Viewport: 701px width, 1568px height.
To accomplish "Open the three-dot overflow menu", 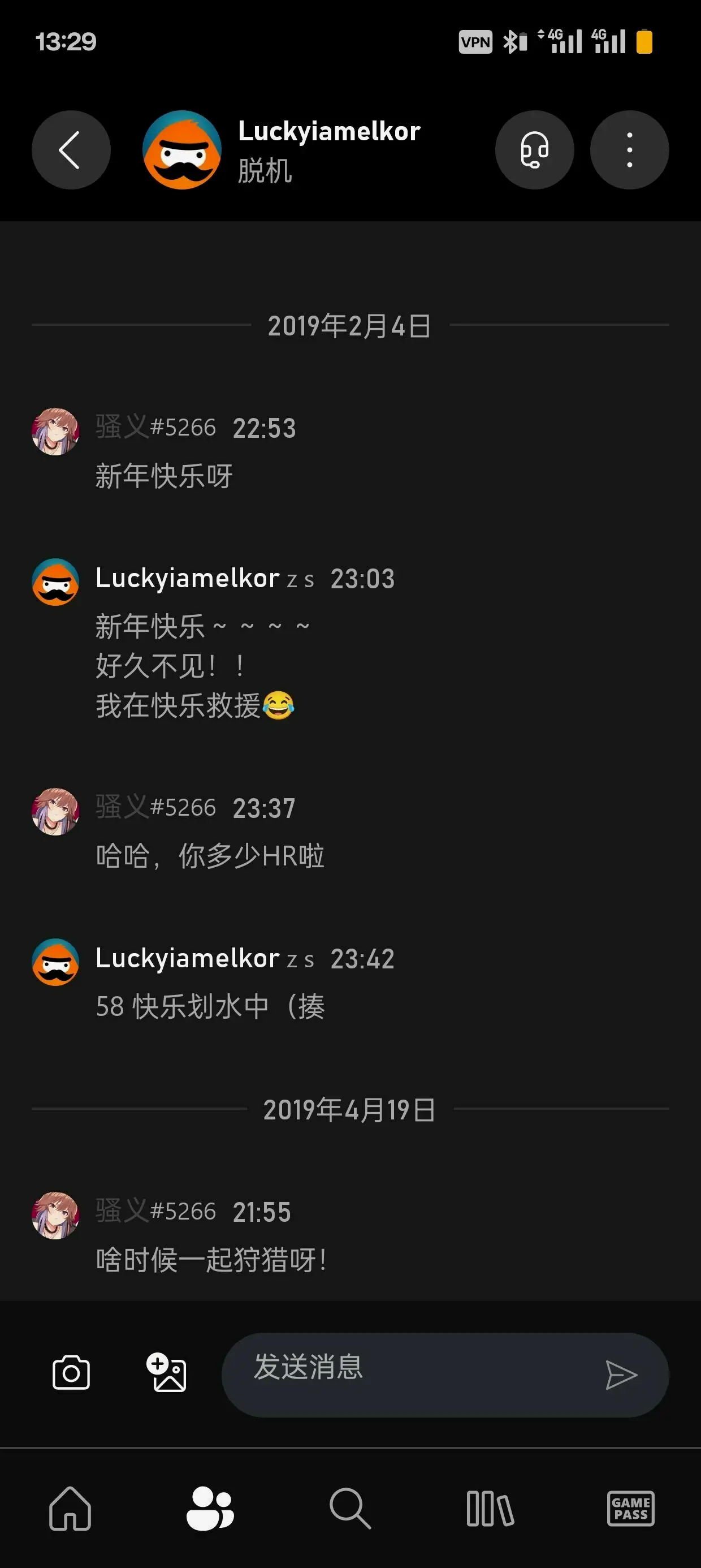I will pos(629,150).
